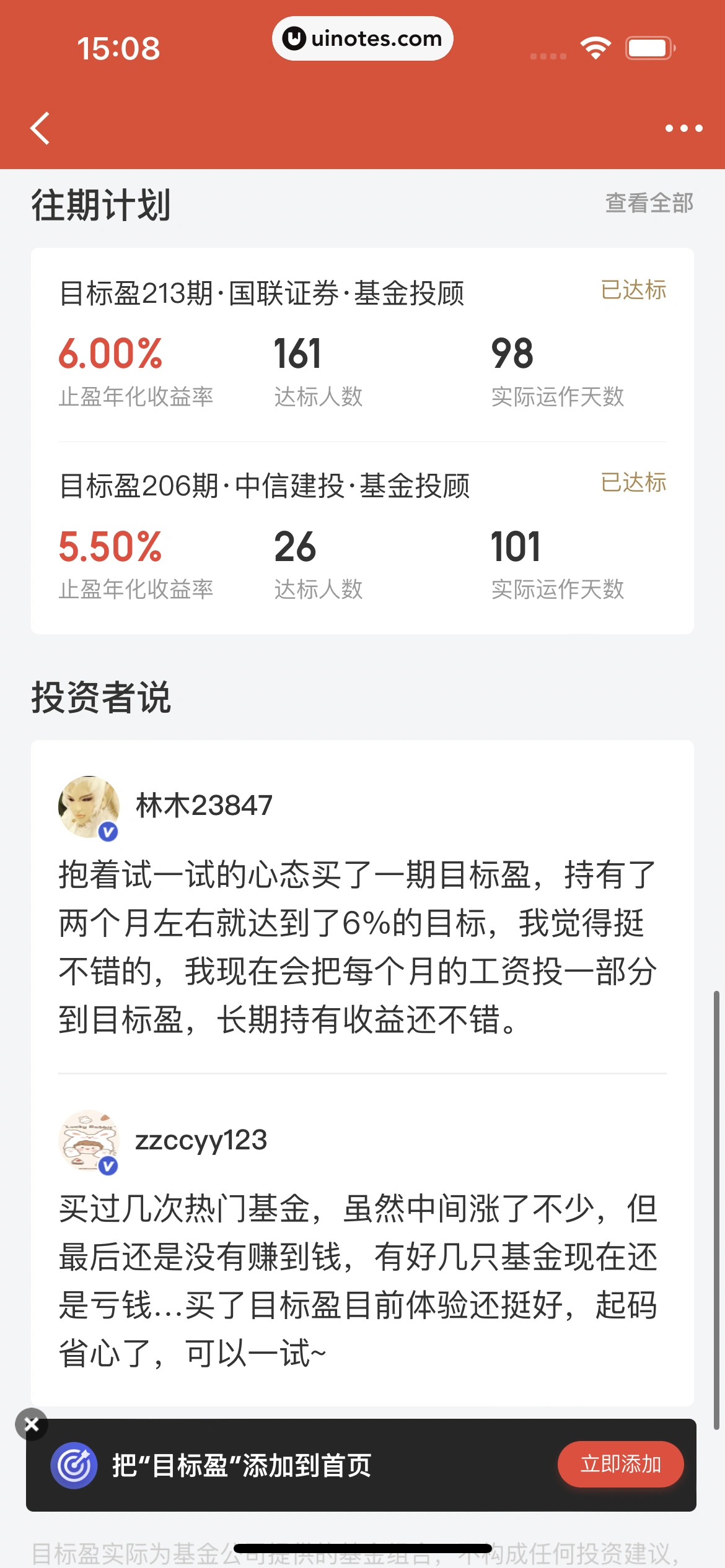
Task: Dismiss the bottom banner with the X
Action: (33, 1423)
